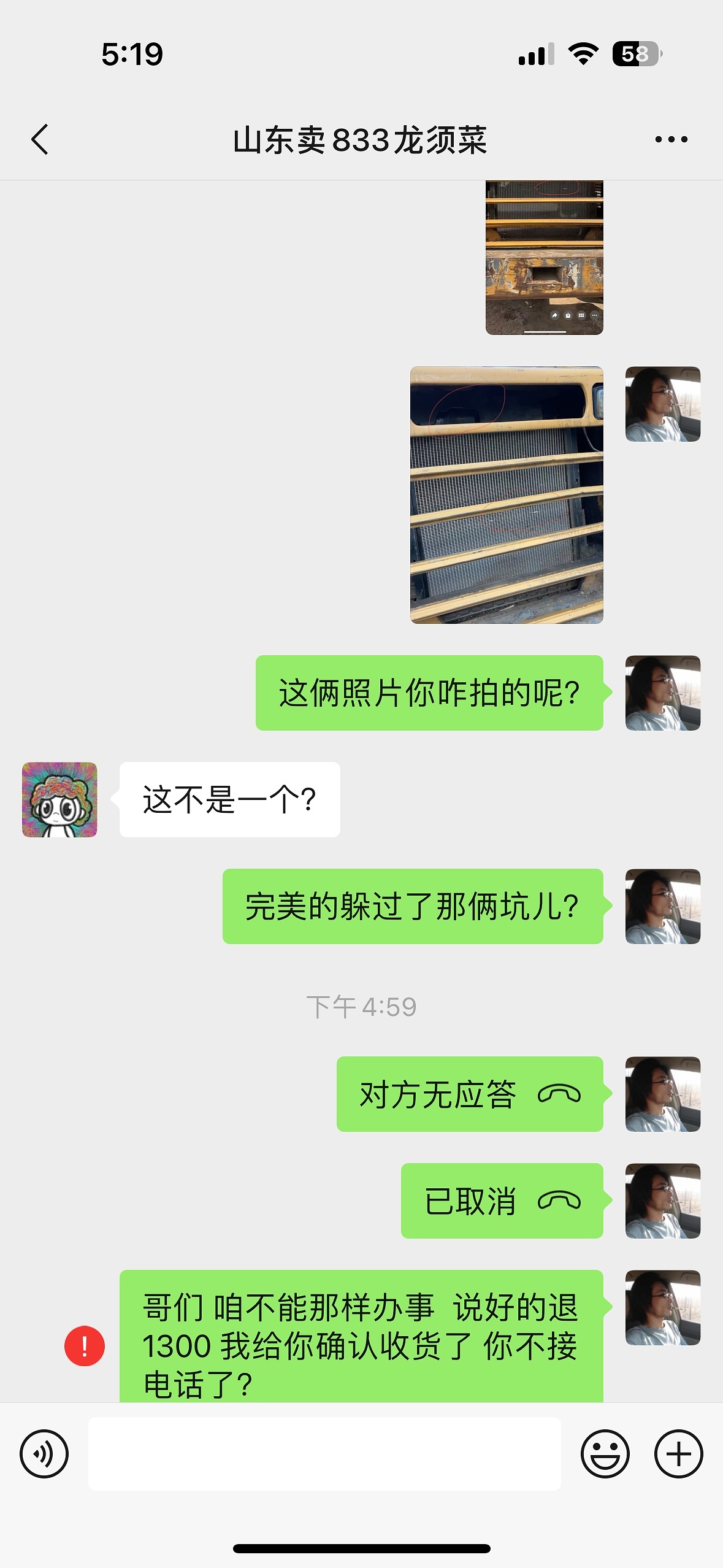Redial via the 对方无应答 call bubble
723x1568 pixels.
coord(470,1094)
